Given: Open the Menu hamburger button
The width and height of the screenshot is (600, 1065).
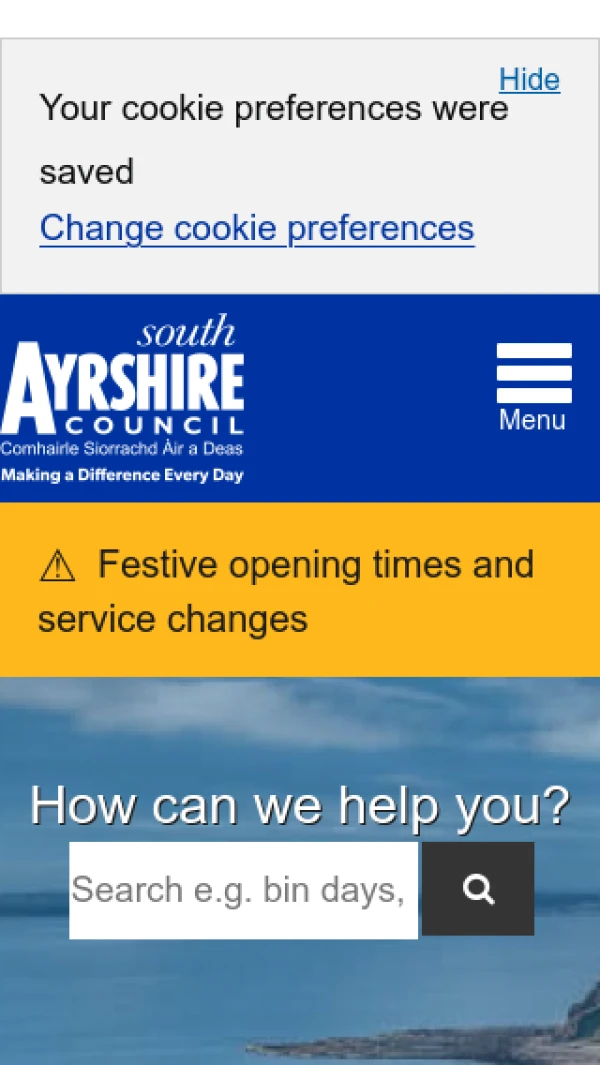Looking at the screenshot, I should click(x=533, y=388).
